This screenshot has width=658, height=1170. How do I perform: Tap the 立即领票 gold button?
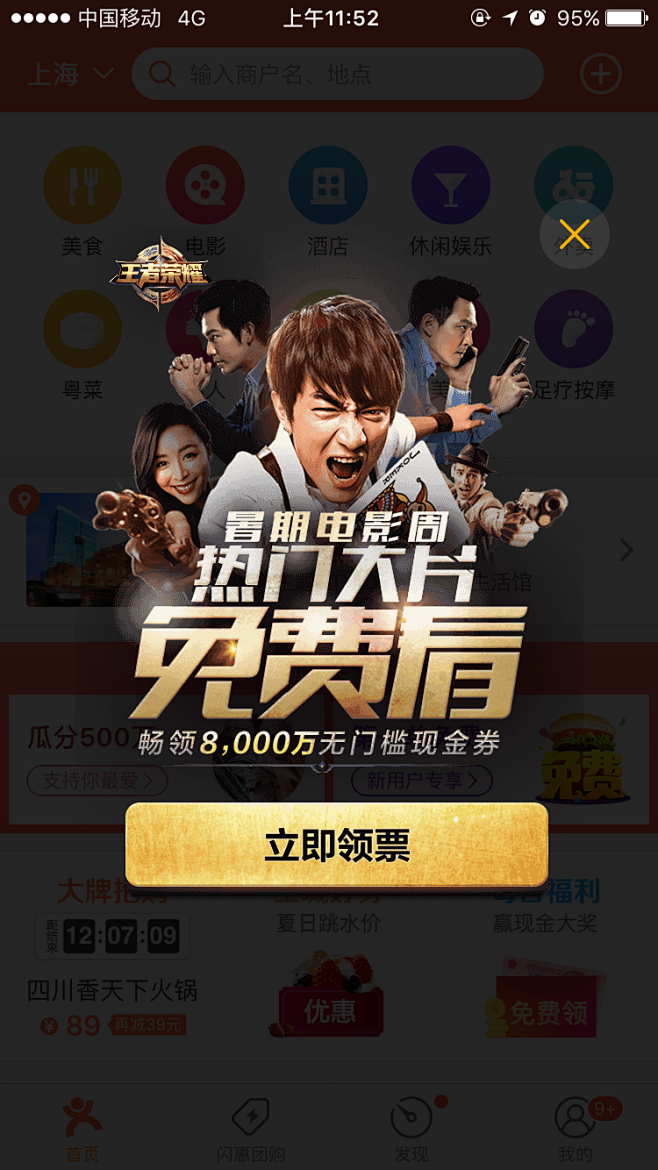pyautogui.click(x=336, y=845)
